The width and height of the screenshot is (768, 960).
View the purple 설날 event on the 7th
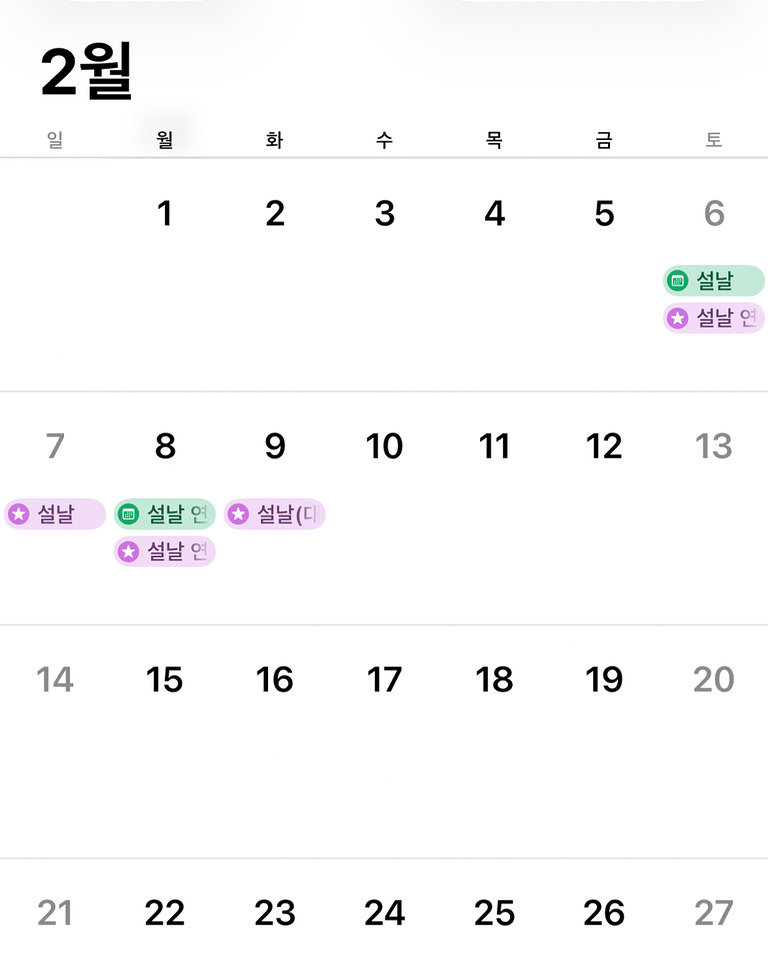pyautogui.click(x=55, y=514)
